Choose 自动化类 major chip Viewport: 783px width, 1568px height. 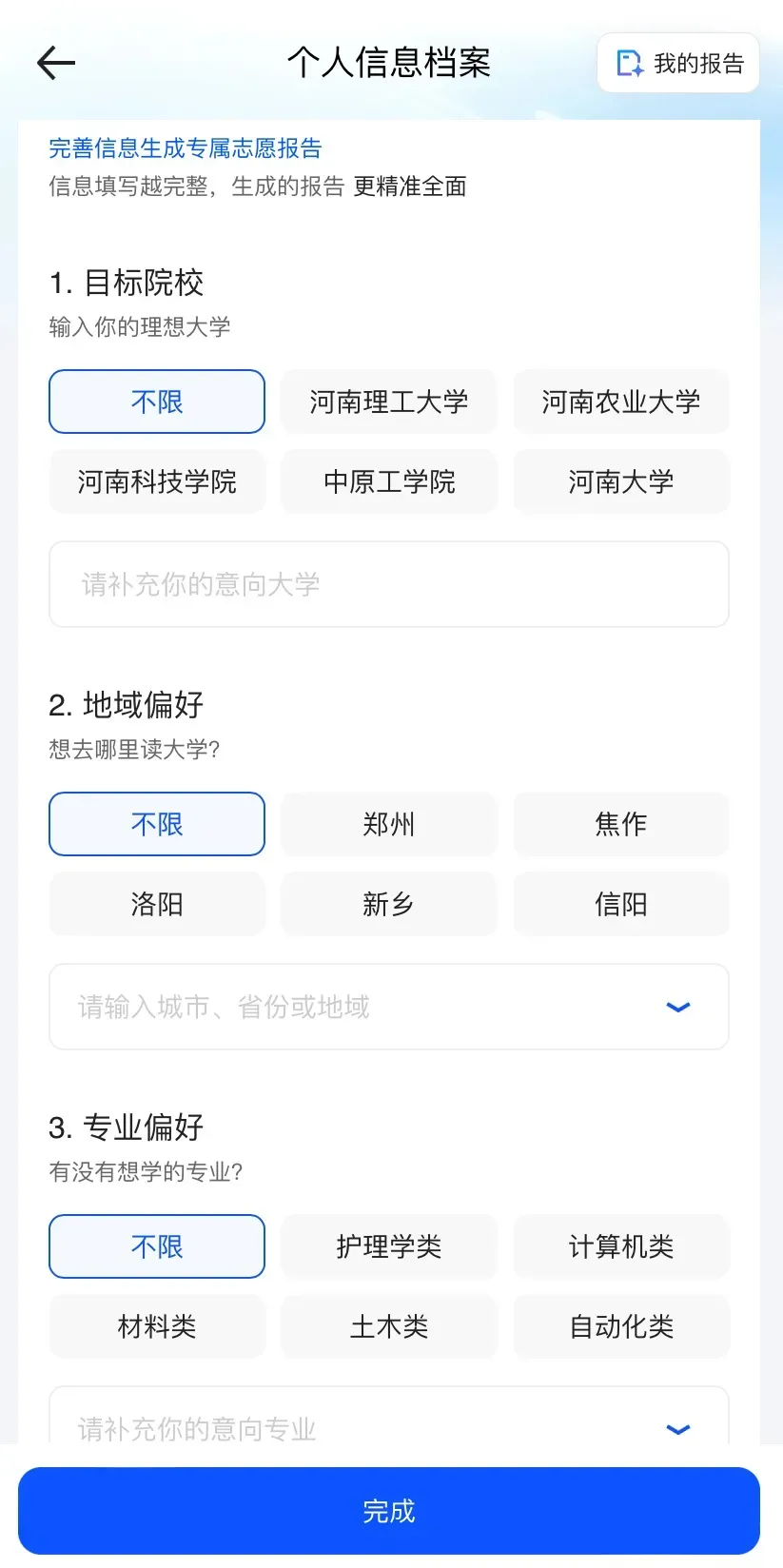click(x=620, y=1326)
